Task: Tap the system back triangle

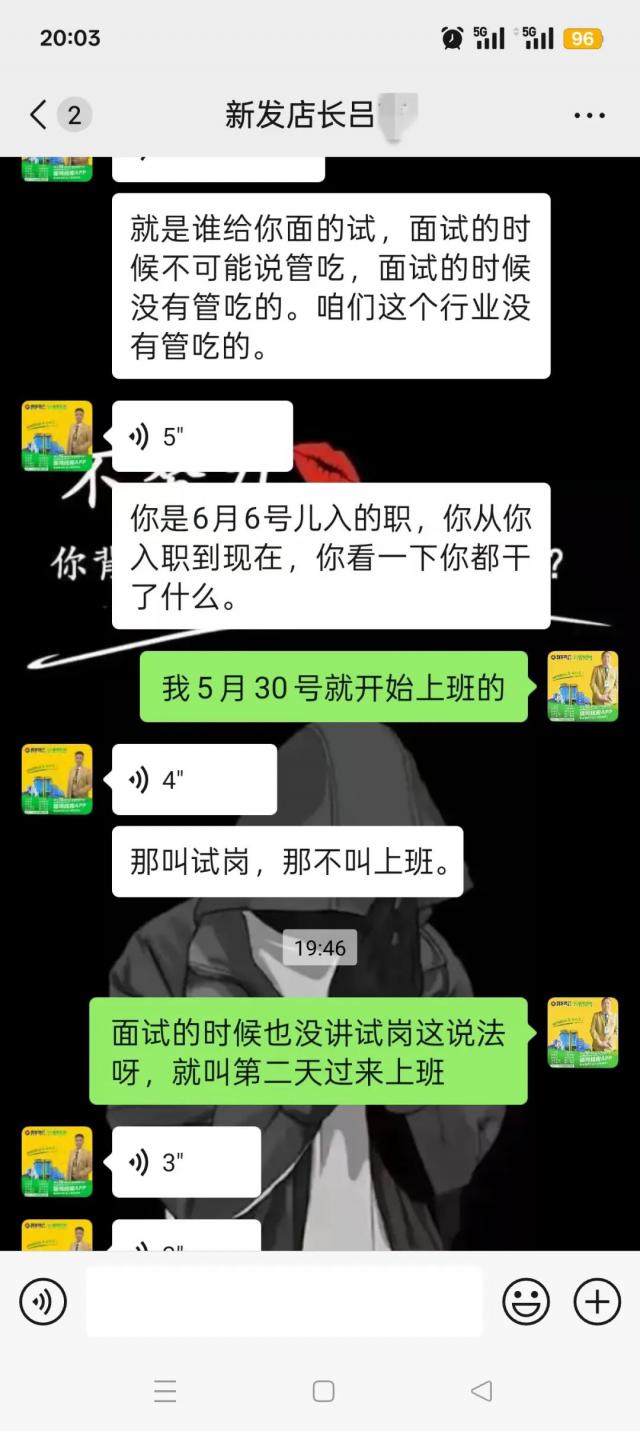Action: 481,1391
